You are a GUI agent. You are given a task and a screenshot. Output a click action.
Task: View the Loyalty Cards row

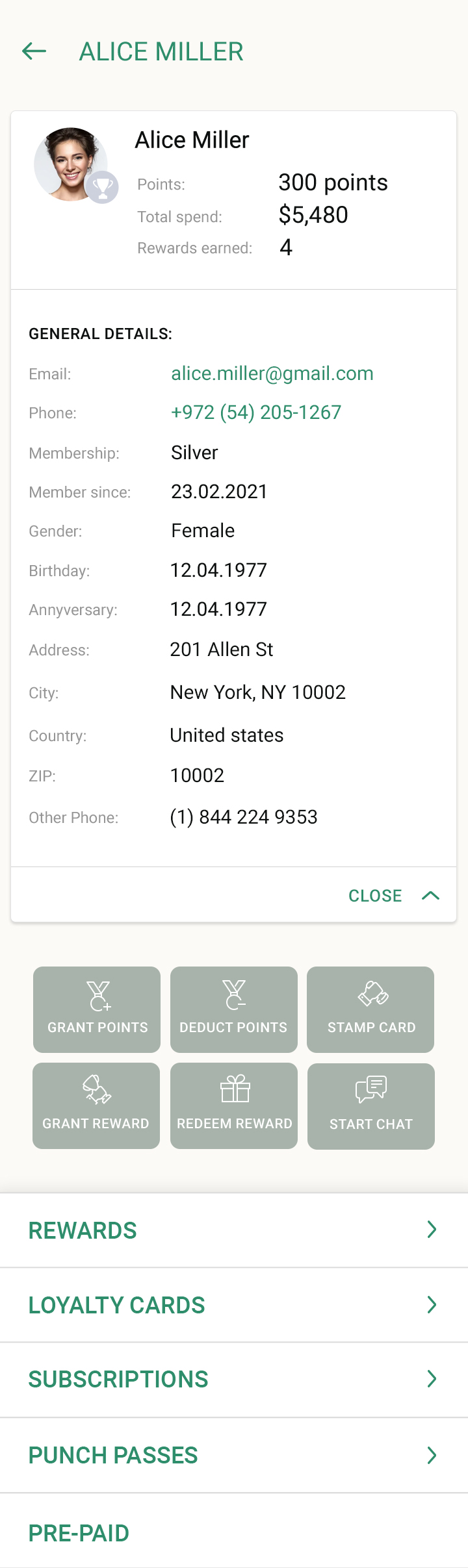coord(234,1305)
